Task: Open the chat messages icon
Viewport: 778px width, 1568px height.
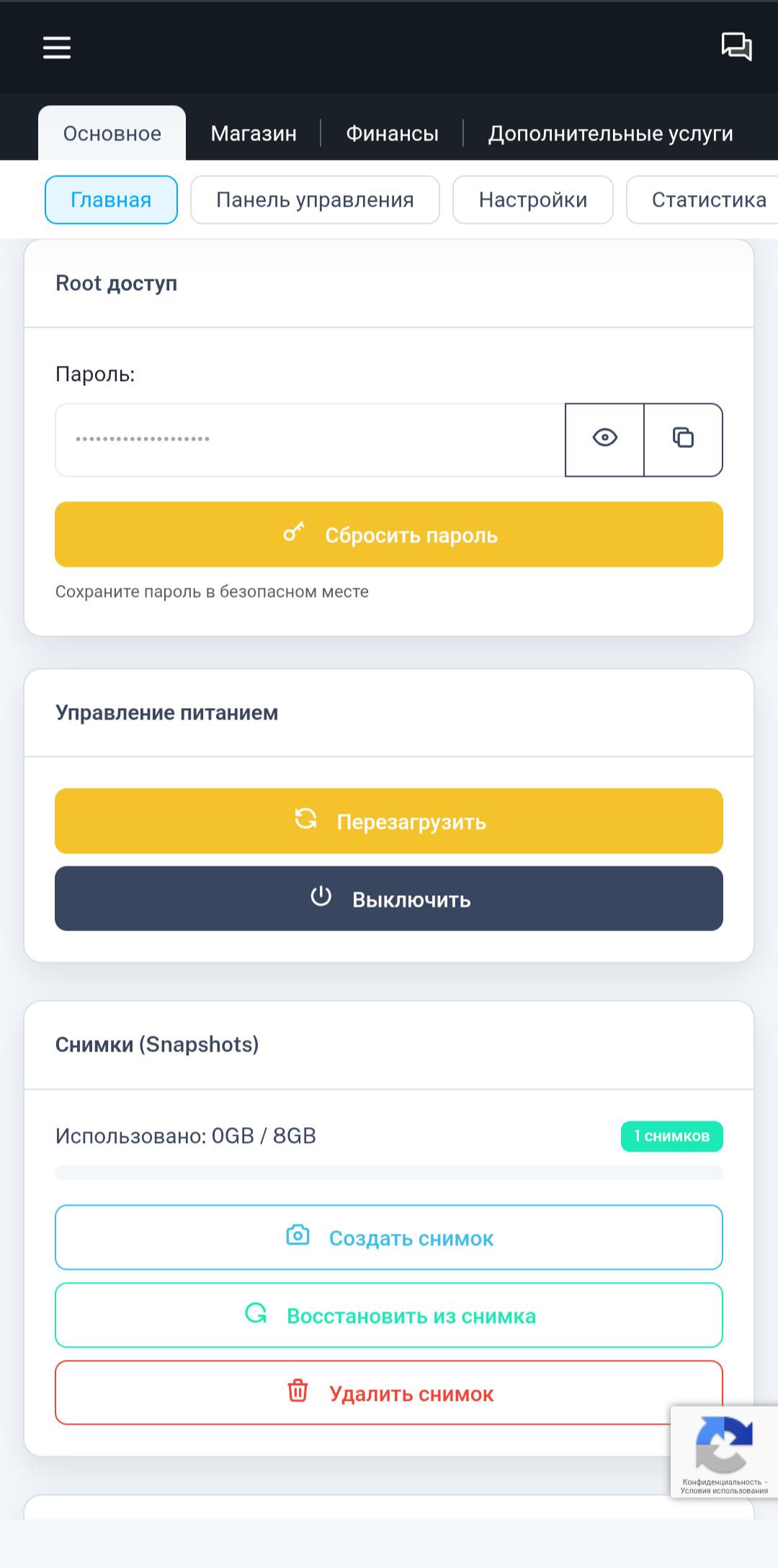Action: (x=736, y=47)
